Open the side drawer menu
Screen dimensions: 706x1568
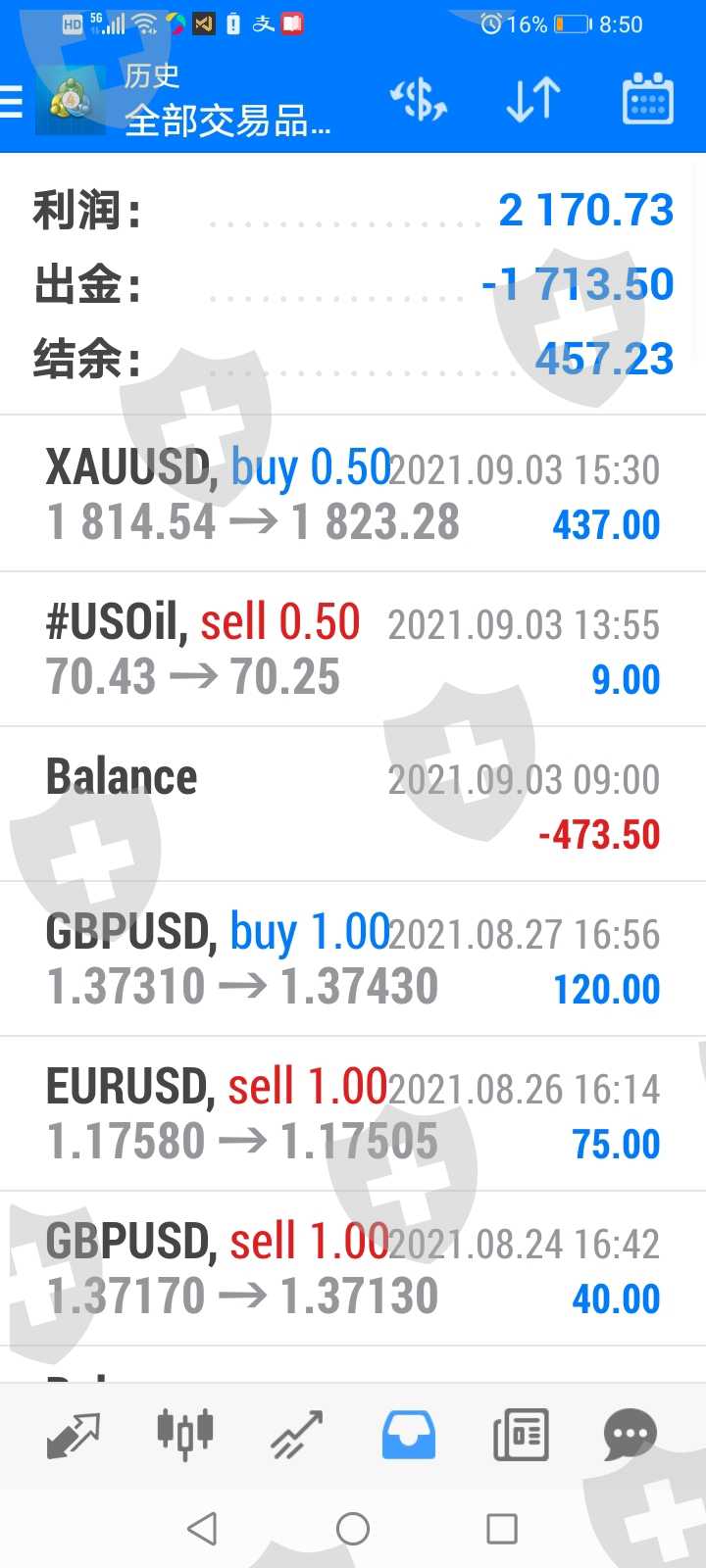point(14,101)
